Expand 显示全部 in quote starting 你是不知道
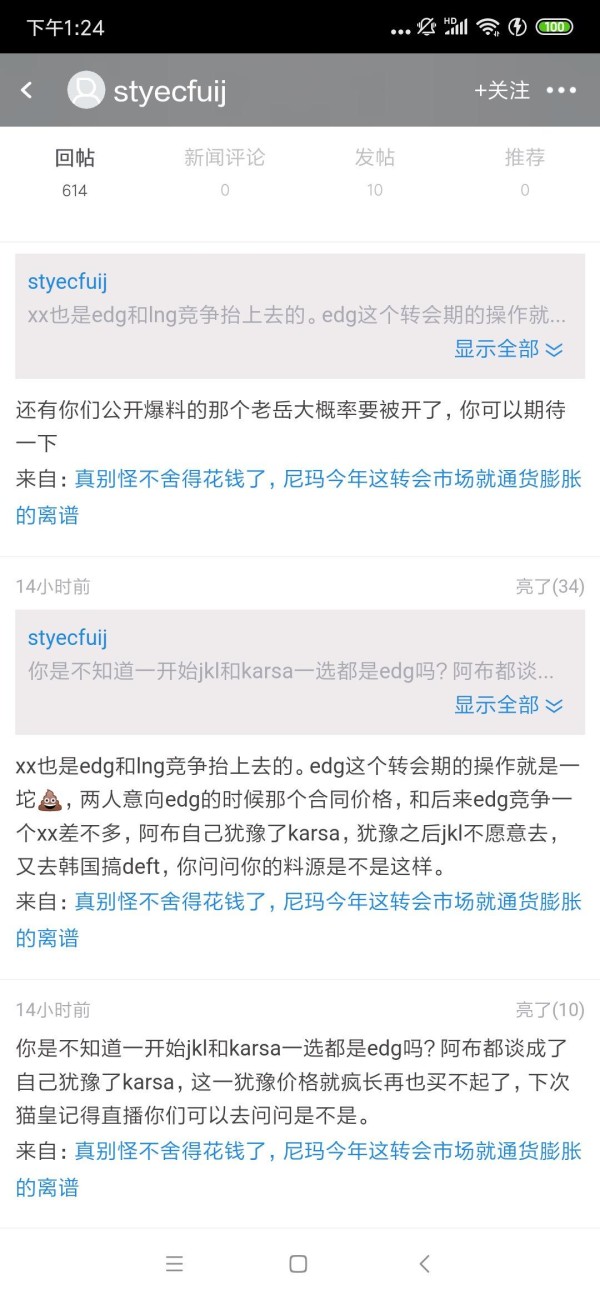Image resolution: width=600 pixels, height=1300 pixels. 509,705
